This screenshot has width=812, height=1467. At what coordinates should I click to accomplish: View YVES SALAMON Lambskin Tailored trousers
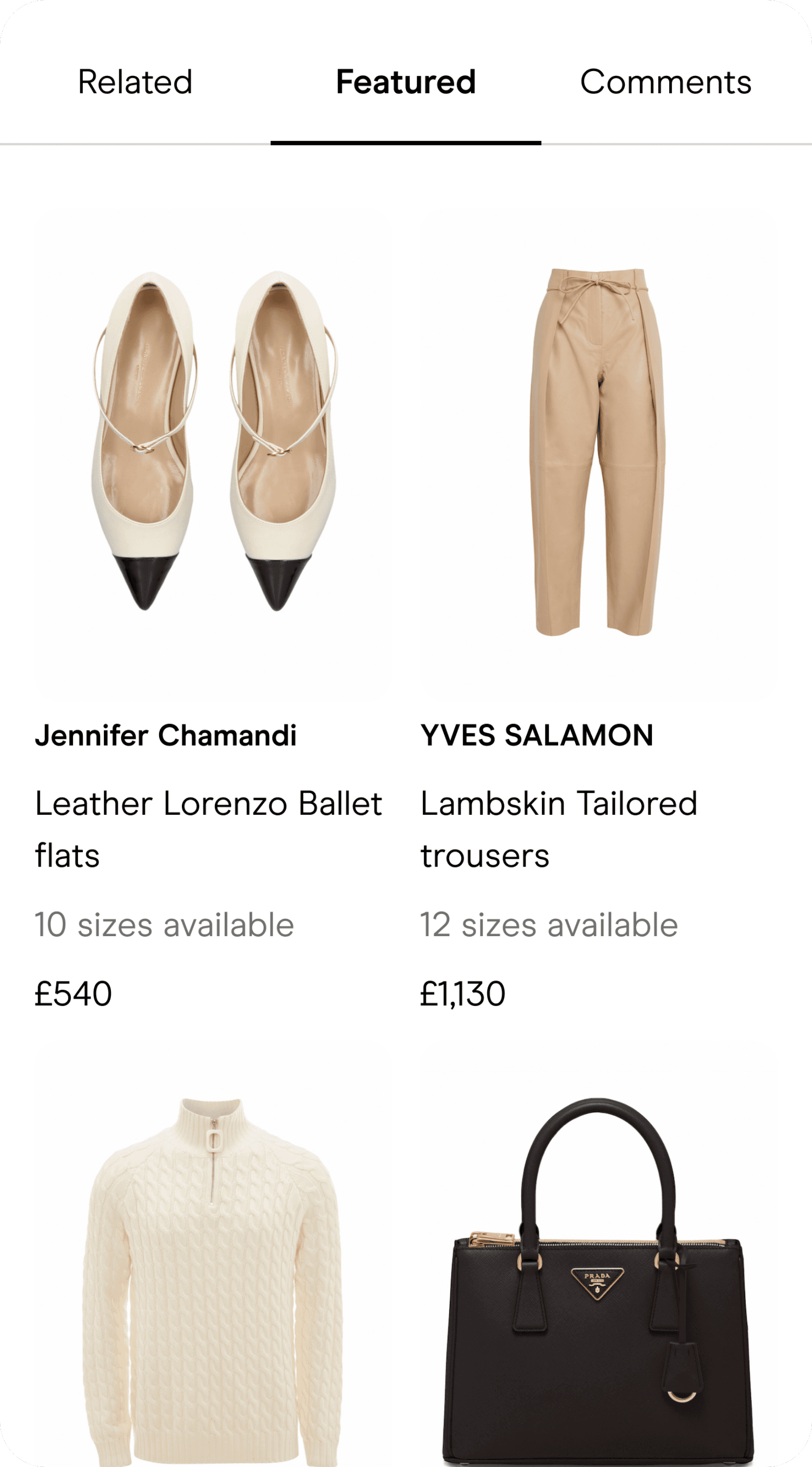[598, 454]
